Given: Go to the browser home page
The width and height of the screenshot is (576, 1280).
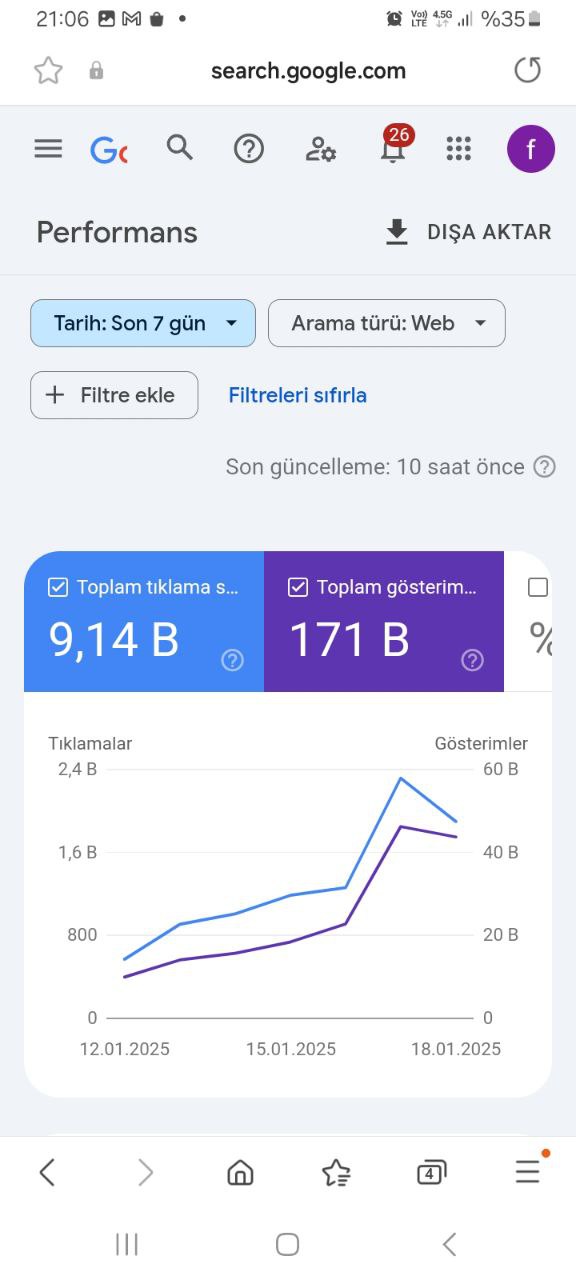Looking at the screenshot, I should (x=240, y=1172).
